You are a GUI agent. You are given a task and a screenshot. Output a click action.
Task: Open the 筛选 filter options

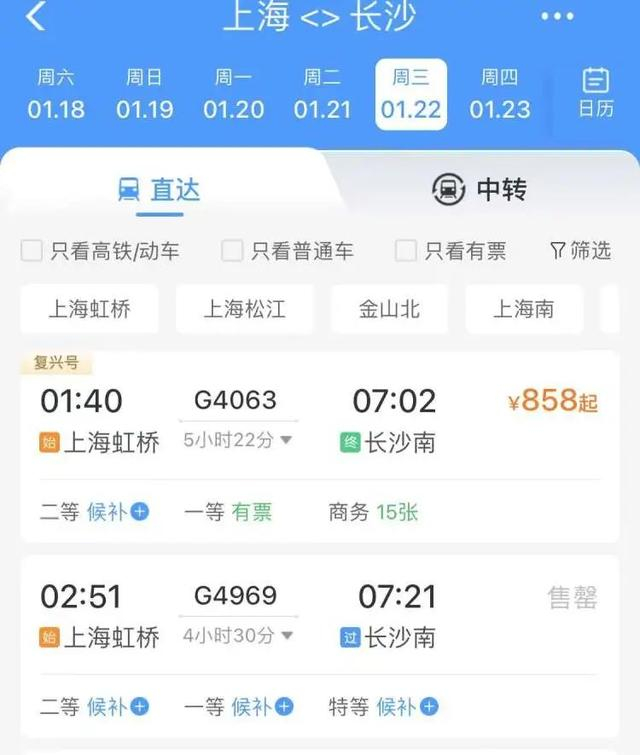pos(580,251)
